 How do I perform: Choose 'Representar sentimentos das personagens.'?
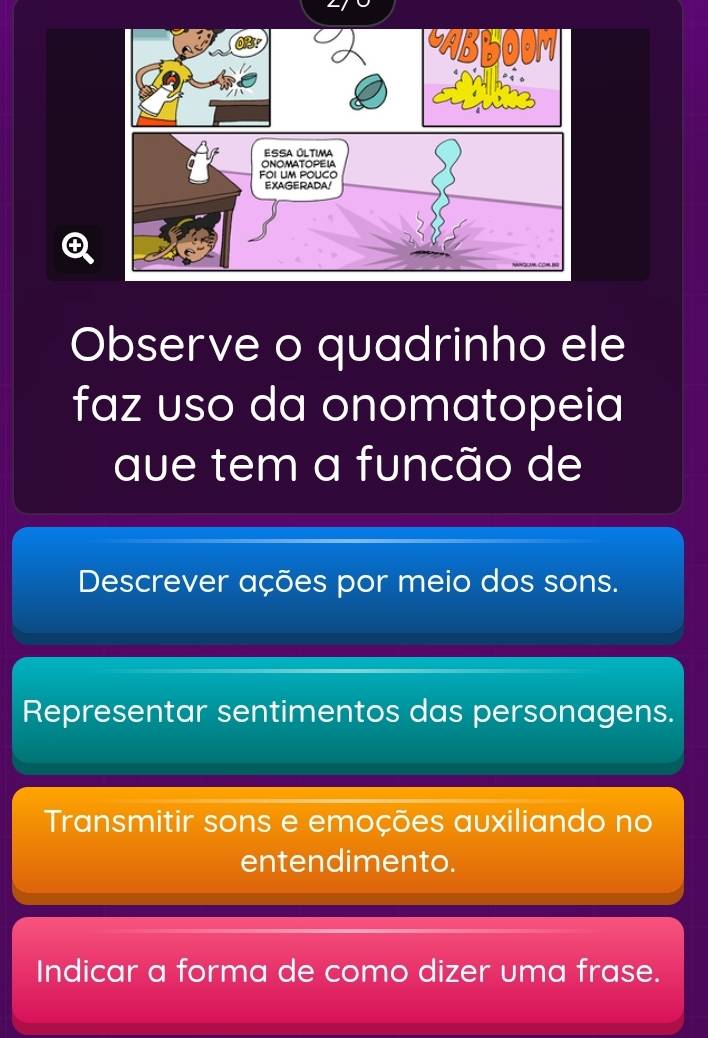point(348,713)
